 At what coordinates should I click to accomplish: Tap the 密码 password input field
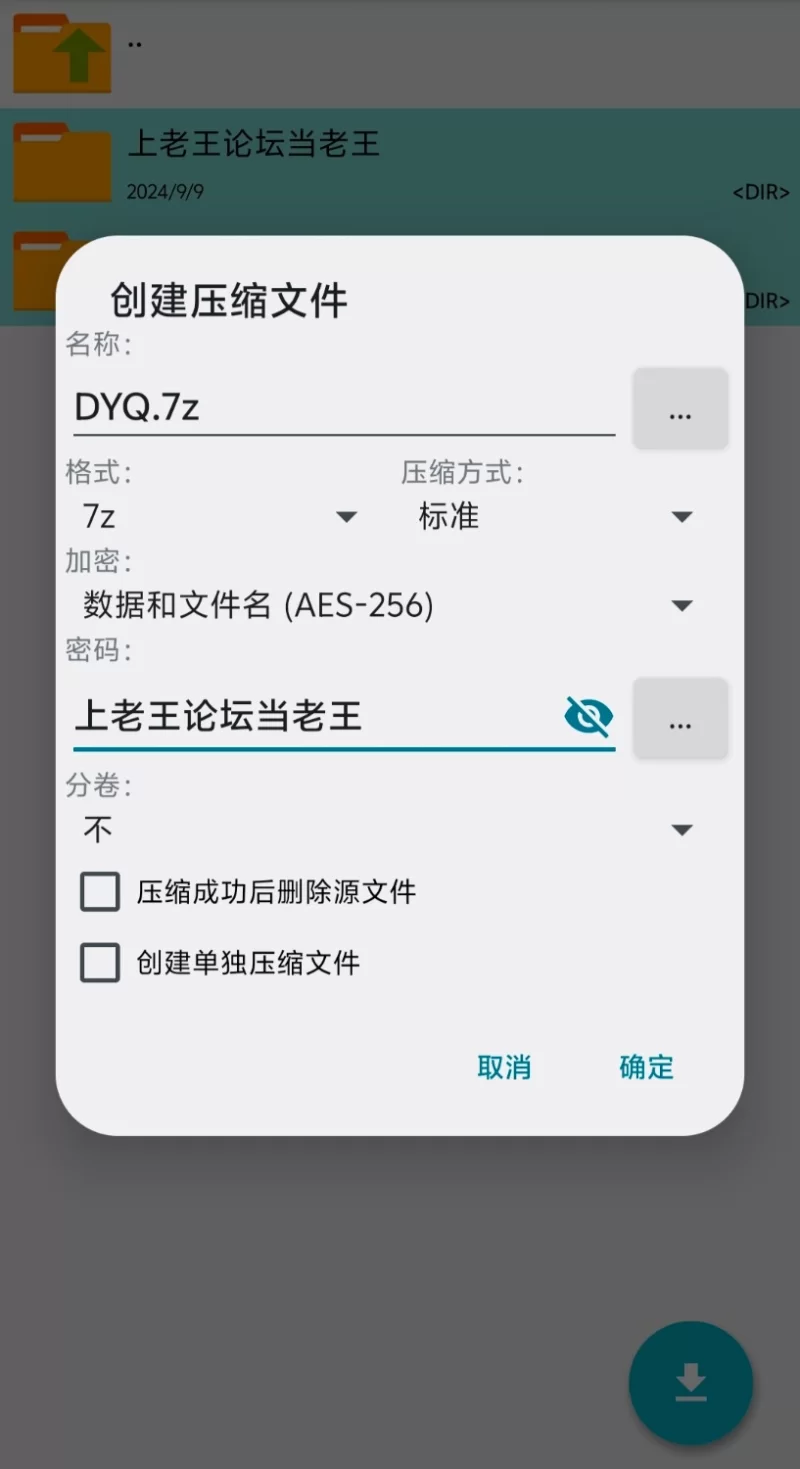pyautogui.click(x=310, y=716)
